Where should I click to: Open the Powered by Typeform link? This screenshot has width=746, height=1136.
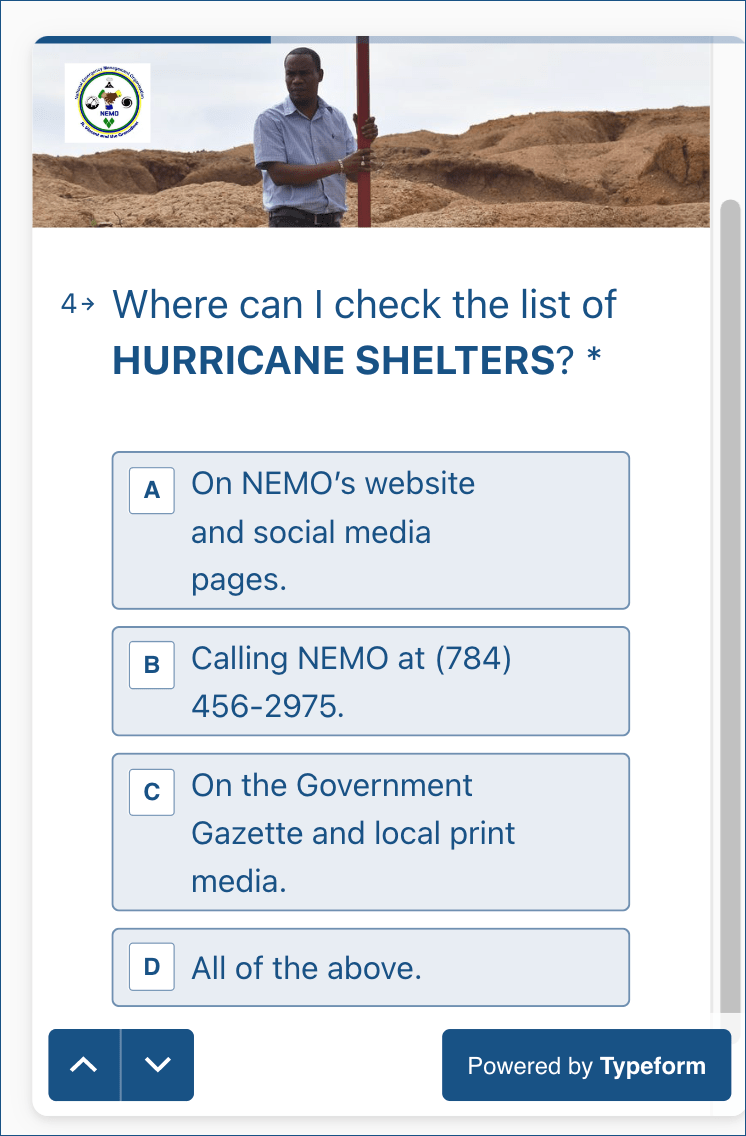[586, 1065]
